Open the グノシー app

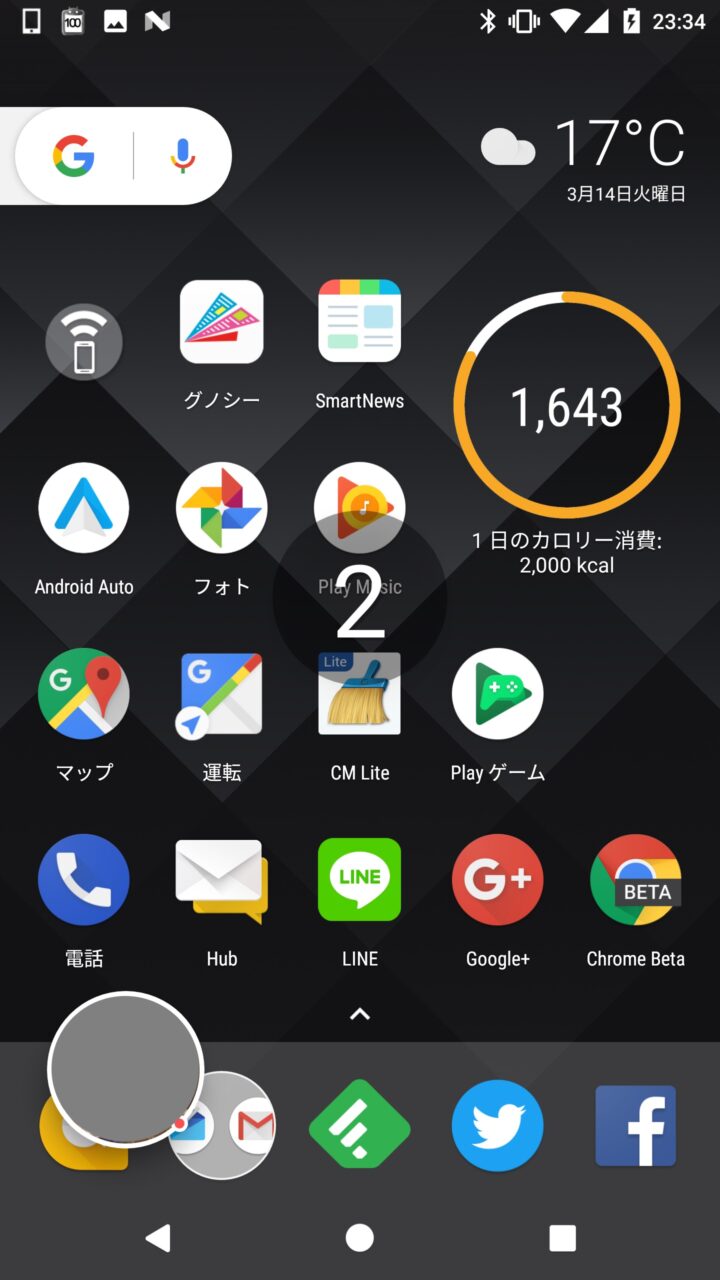tap(221, 322)
